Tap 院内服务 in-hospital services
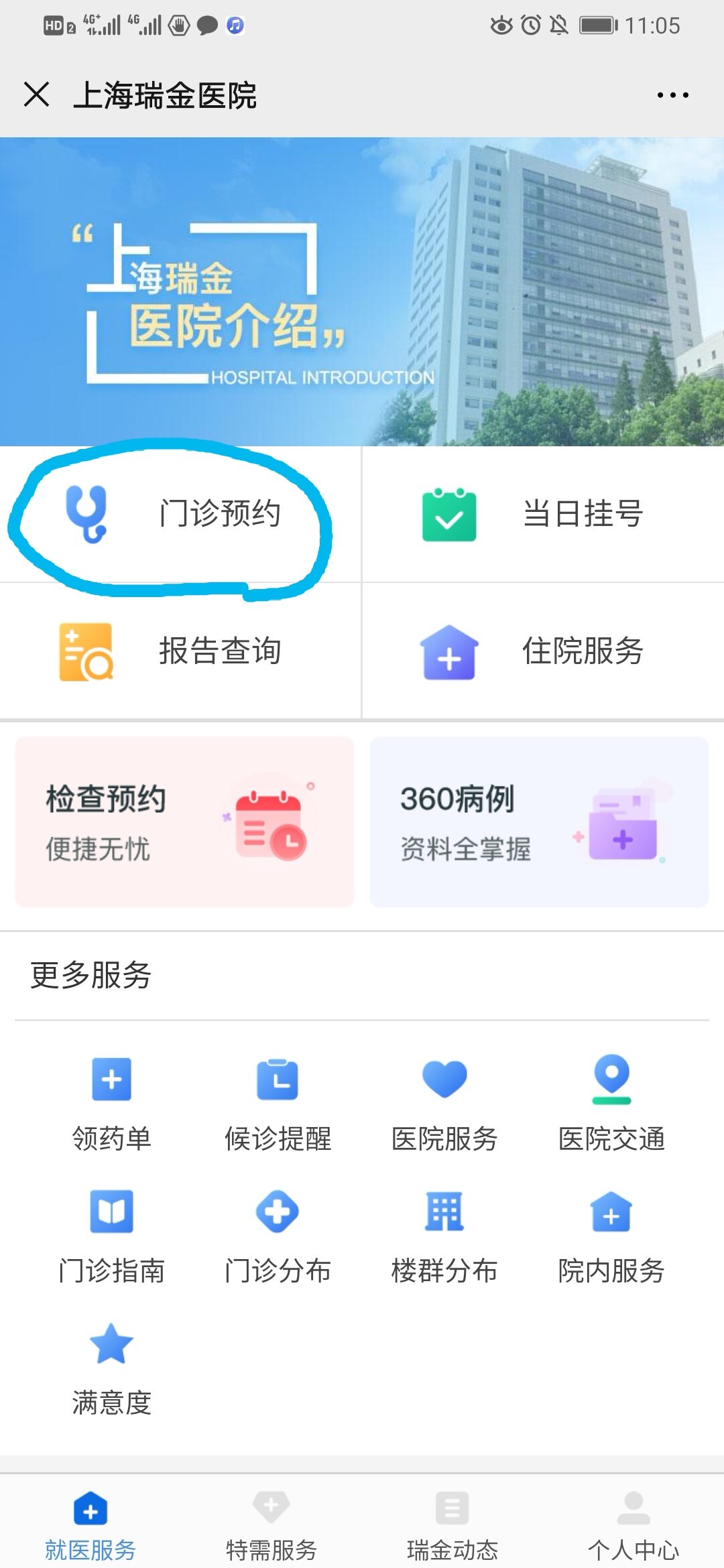Image resolution: width=724 pixels, height=1568 pixels. tap(611, 1235)
